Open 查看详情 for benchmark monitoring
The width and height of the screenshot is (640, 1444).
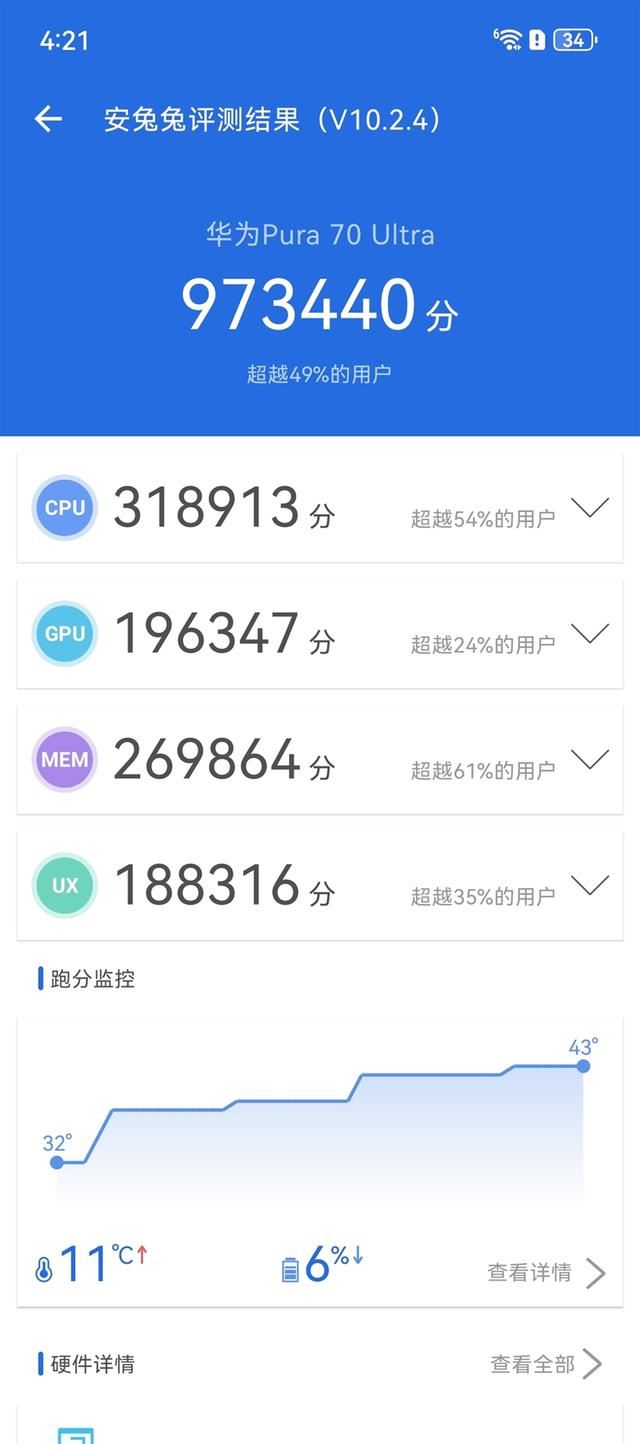(546, 1272)
